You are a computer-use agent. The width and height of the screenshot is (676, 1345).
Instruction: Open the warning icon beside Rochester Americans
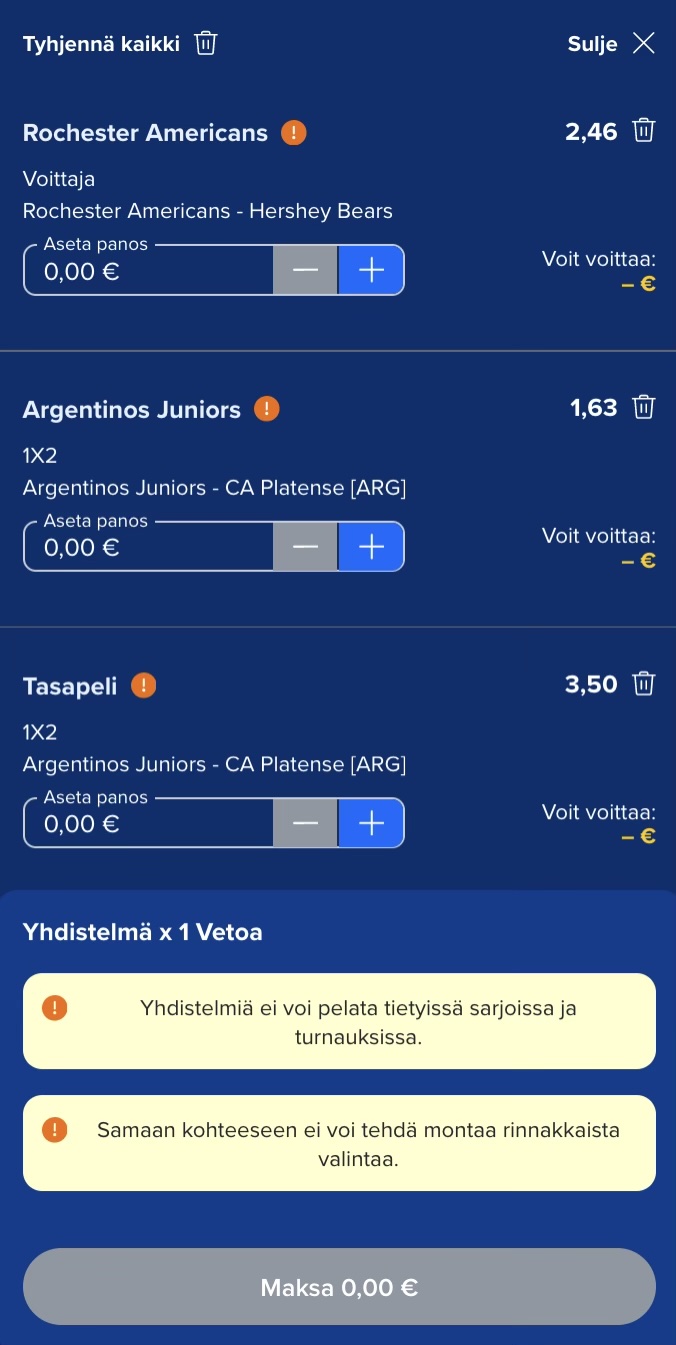pyautogui.click(x=293, y=133)
